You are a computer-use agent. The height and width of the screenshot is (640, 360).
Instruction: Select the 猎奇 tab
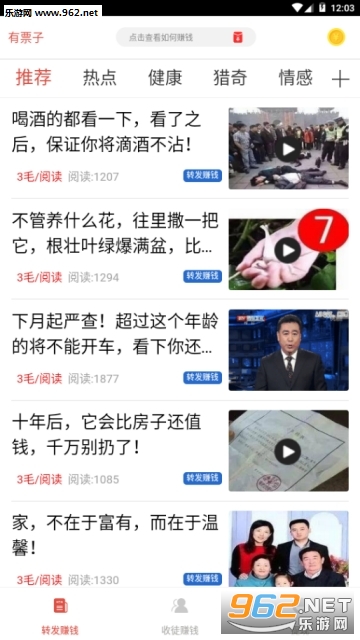(230, 78)
